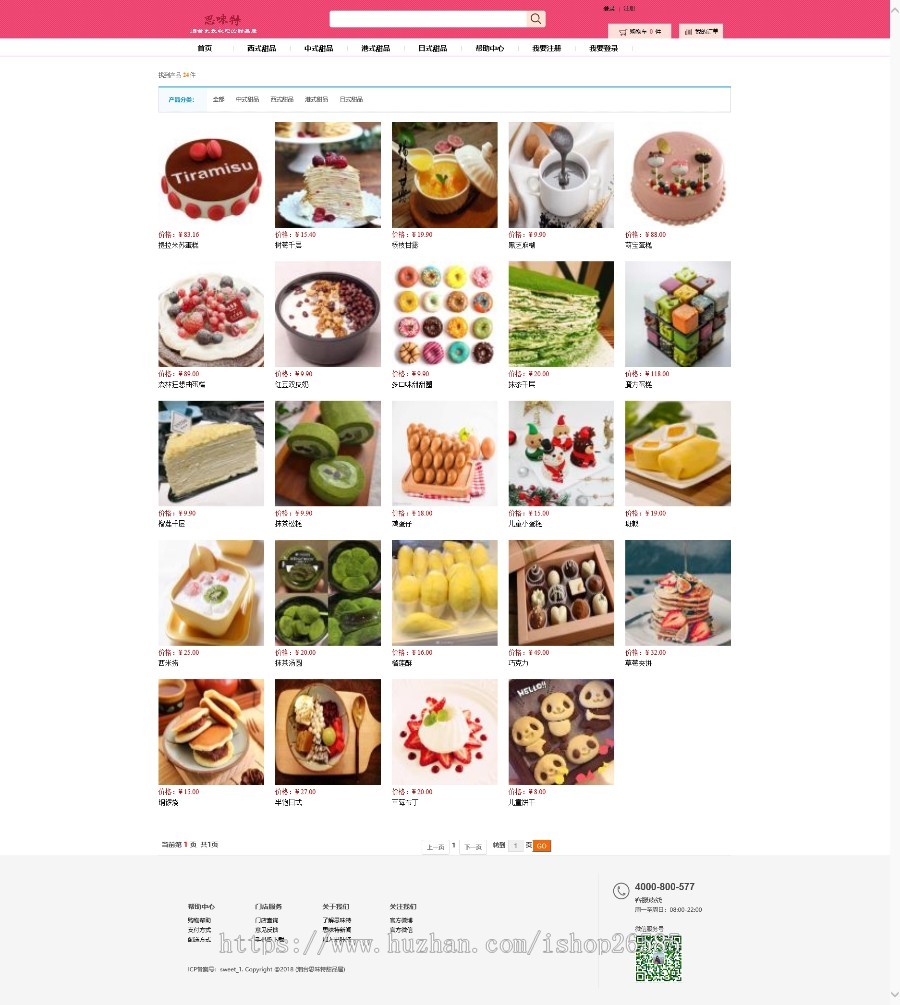This screenshot has height=1005, width=900.
Task: Open the shopping cart (购物车)
Action: (639, 31)
